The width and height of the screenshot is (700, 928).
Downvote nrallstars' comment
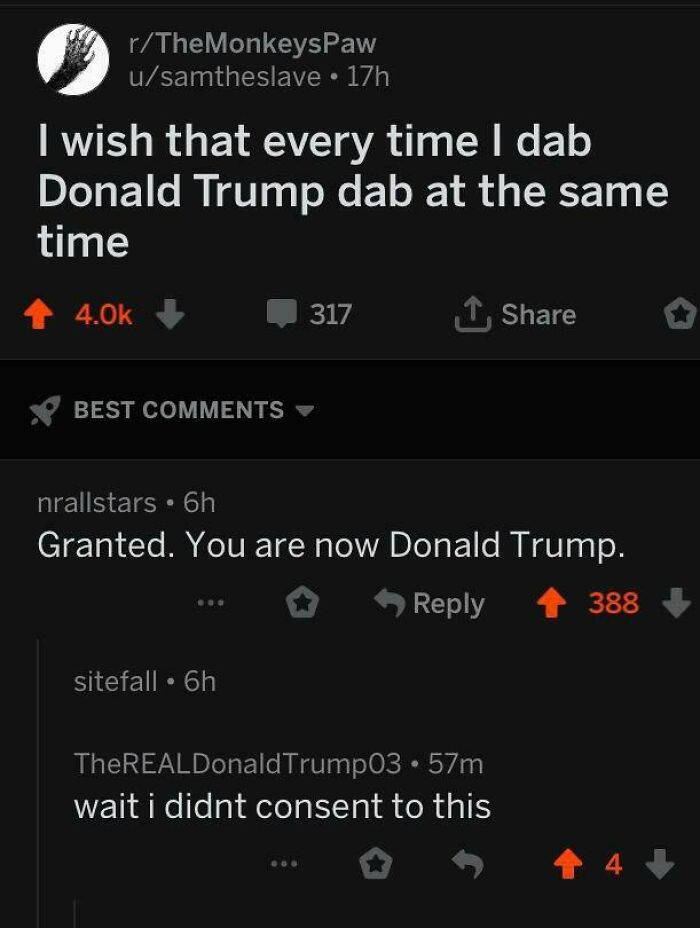coord(677,603)
